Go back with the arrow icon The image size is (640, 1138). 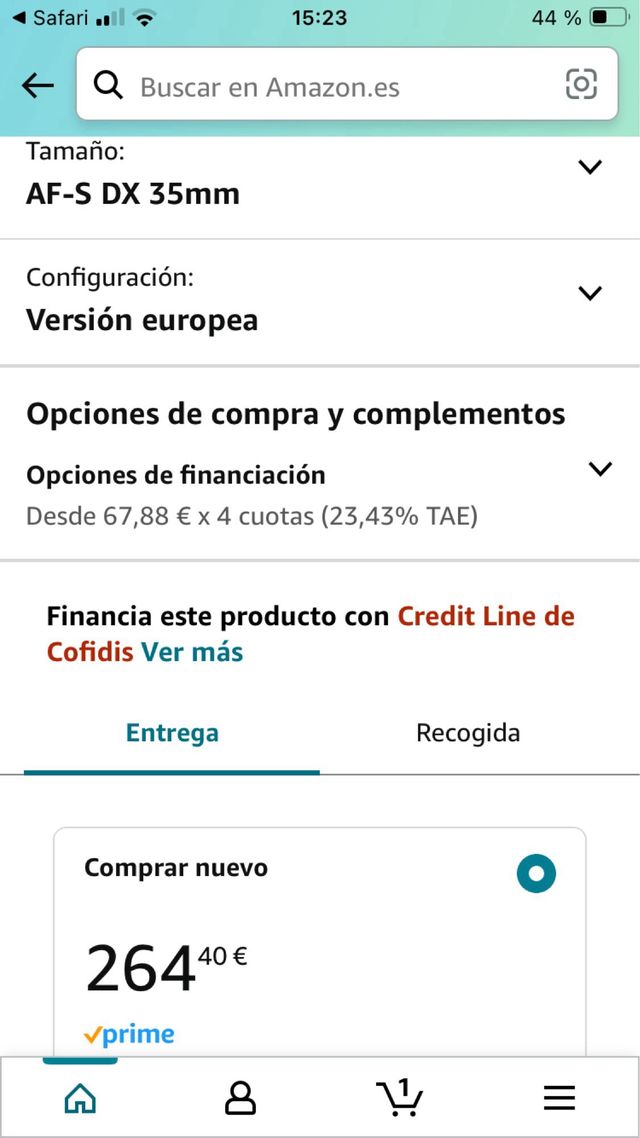pyautogui.click(x=38, y=86)
